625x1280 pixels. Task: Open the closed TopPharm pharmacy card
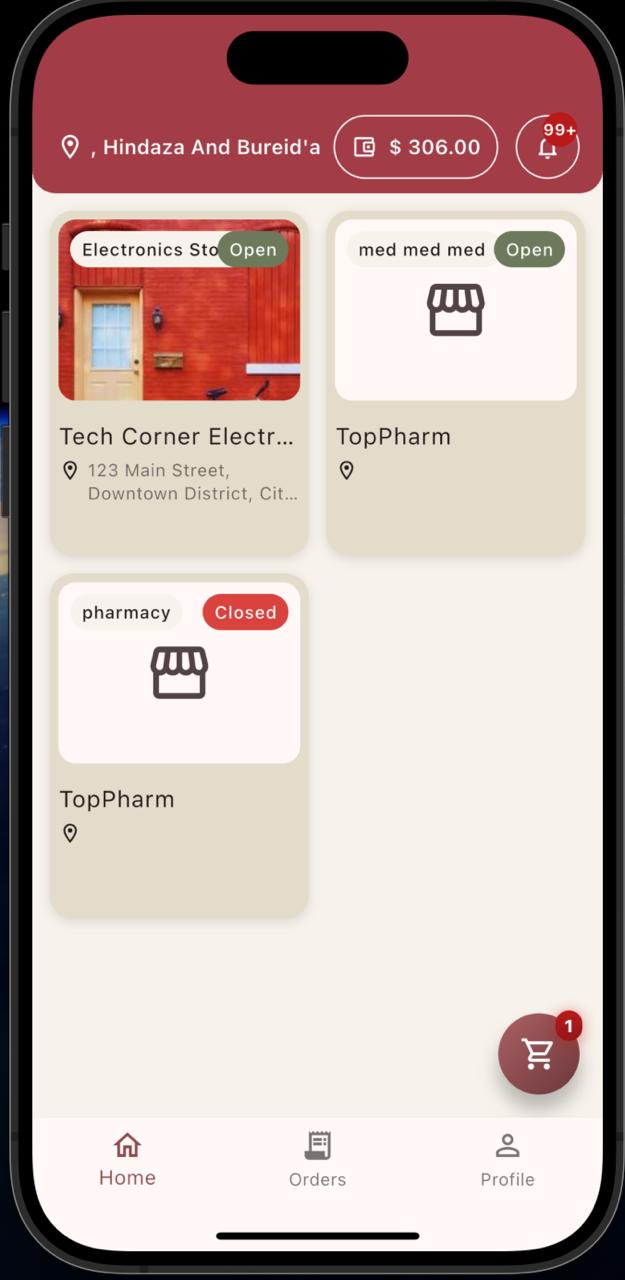[x=179, y=745]
